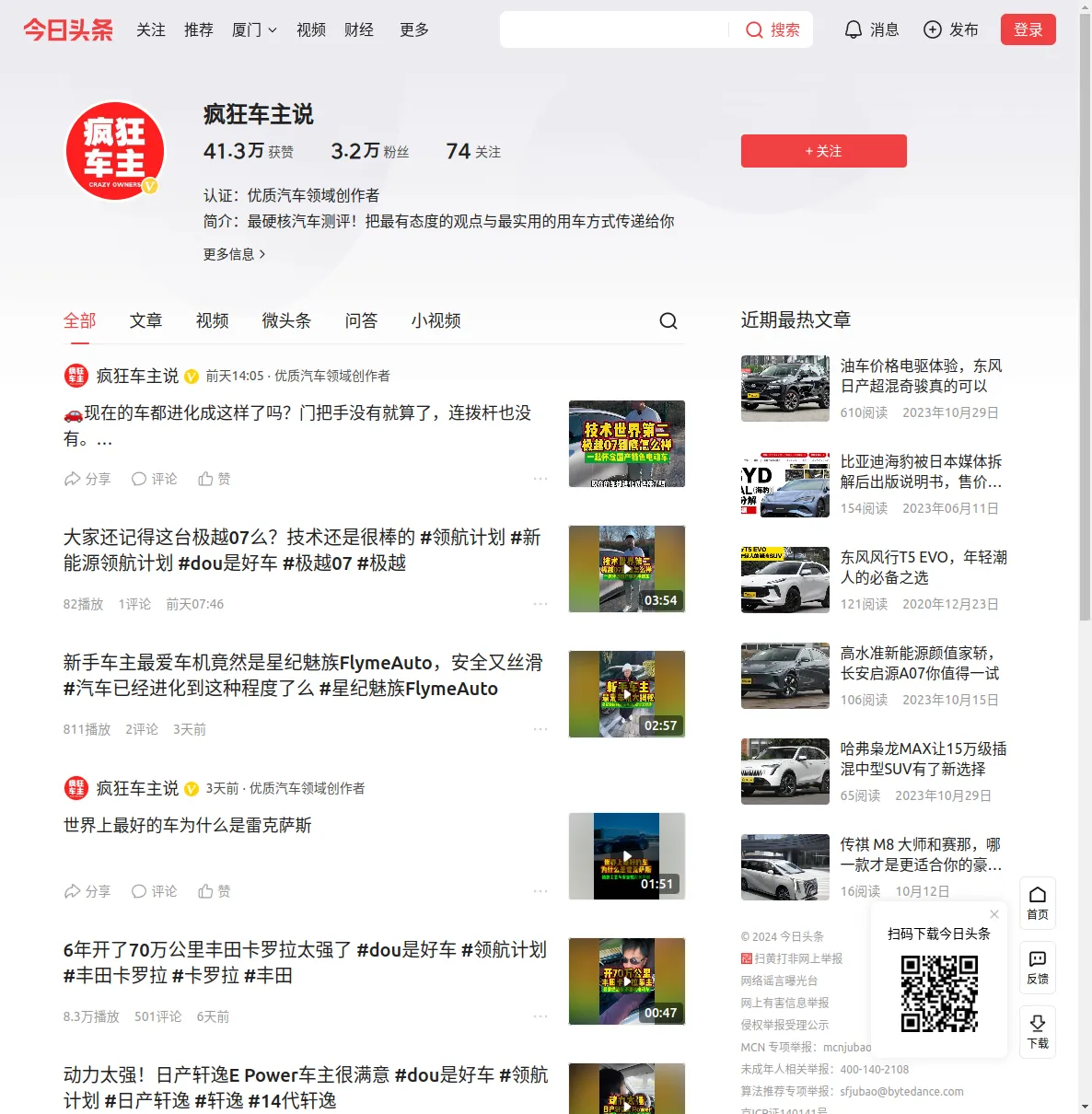The image size is (1092, 1114).
Task: Open hot article 油车价格电驱体验
Action: point(921,376)
